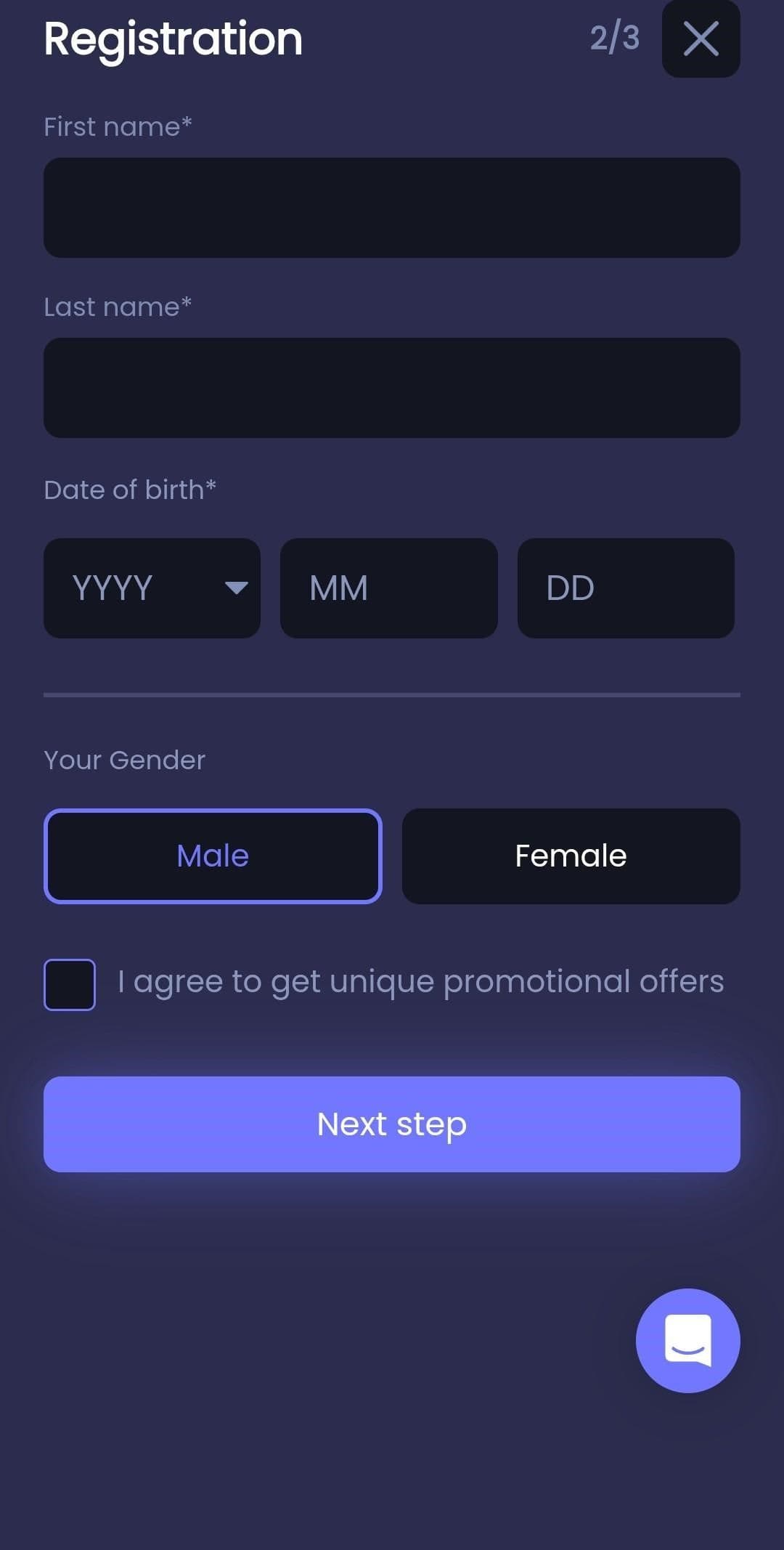Image resolution: width=784 pixels, height=1550 pixels.
Task: Expand the YYYY birth year dropdown
Action: tap(152, 588)
